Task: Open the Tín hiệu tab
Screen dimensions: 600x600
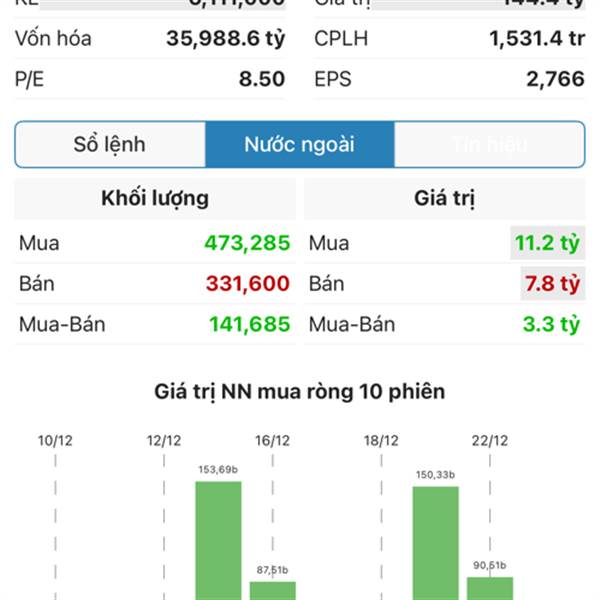Action: 489,145
